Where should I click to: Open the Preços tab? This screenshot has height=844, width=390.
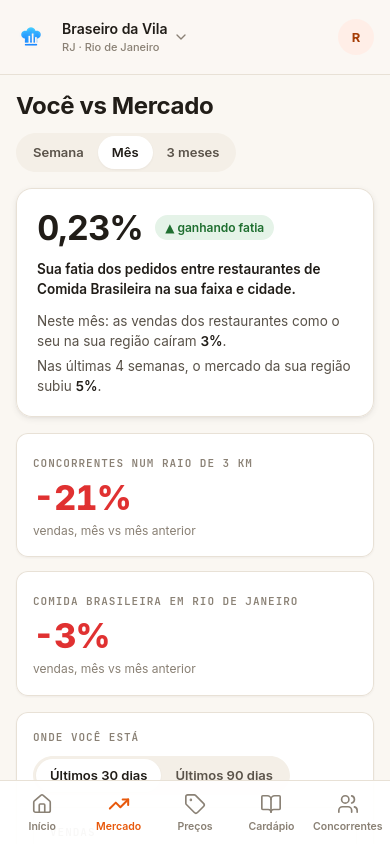tap(195, 813)
